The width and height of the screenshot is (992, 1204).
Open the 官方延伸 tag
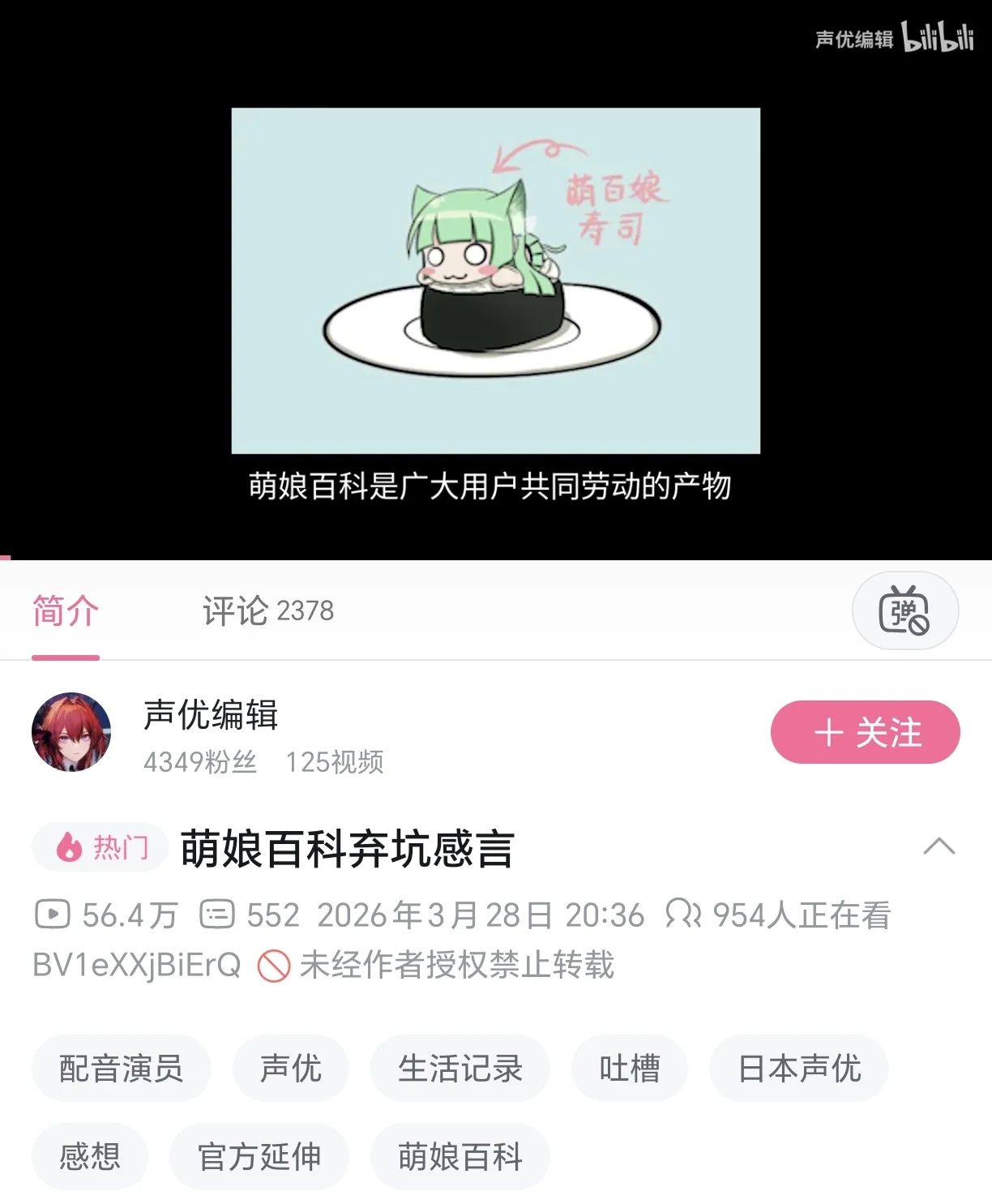click(x=259, y=1156)
